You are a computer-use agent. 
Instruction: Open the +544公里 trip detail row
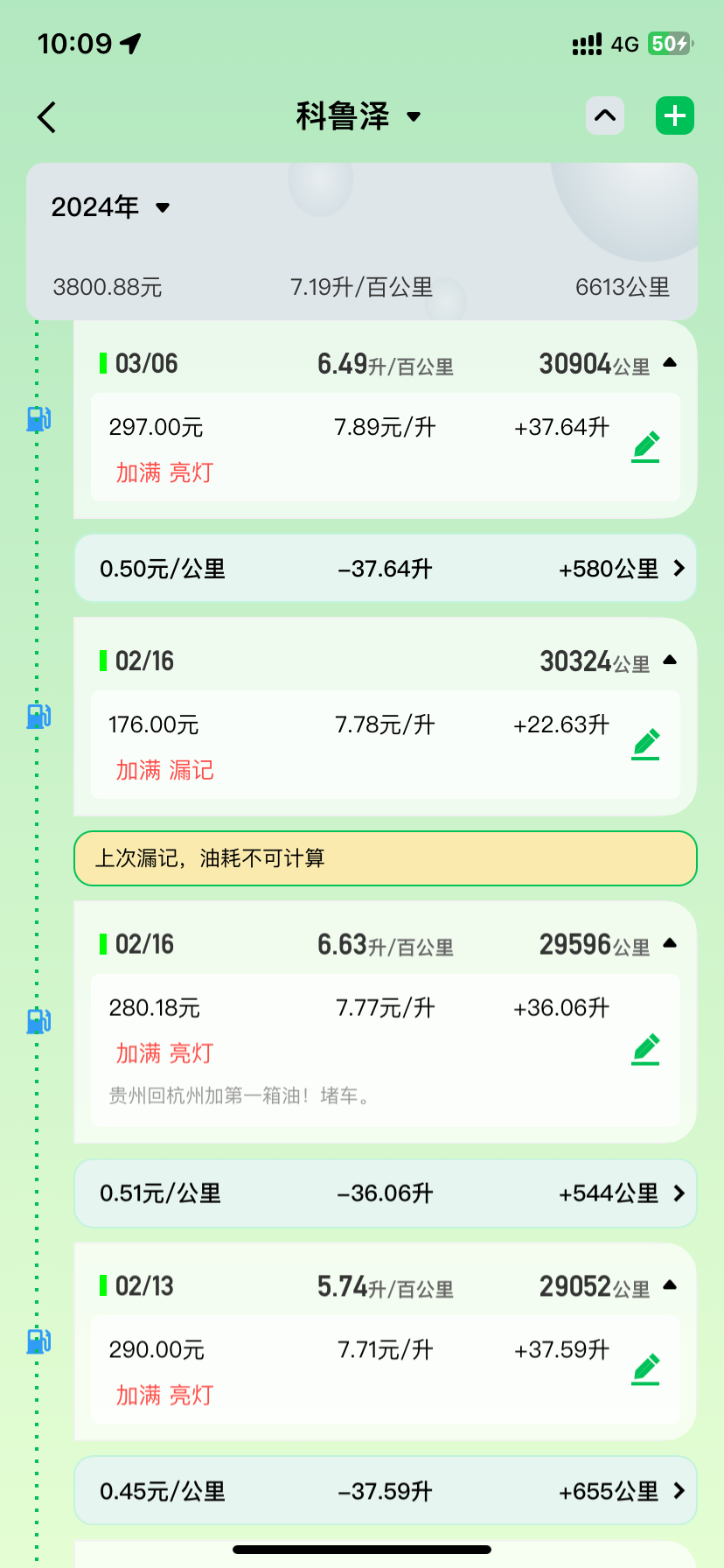[679, 1193]
